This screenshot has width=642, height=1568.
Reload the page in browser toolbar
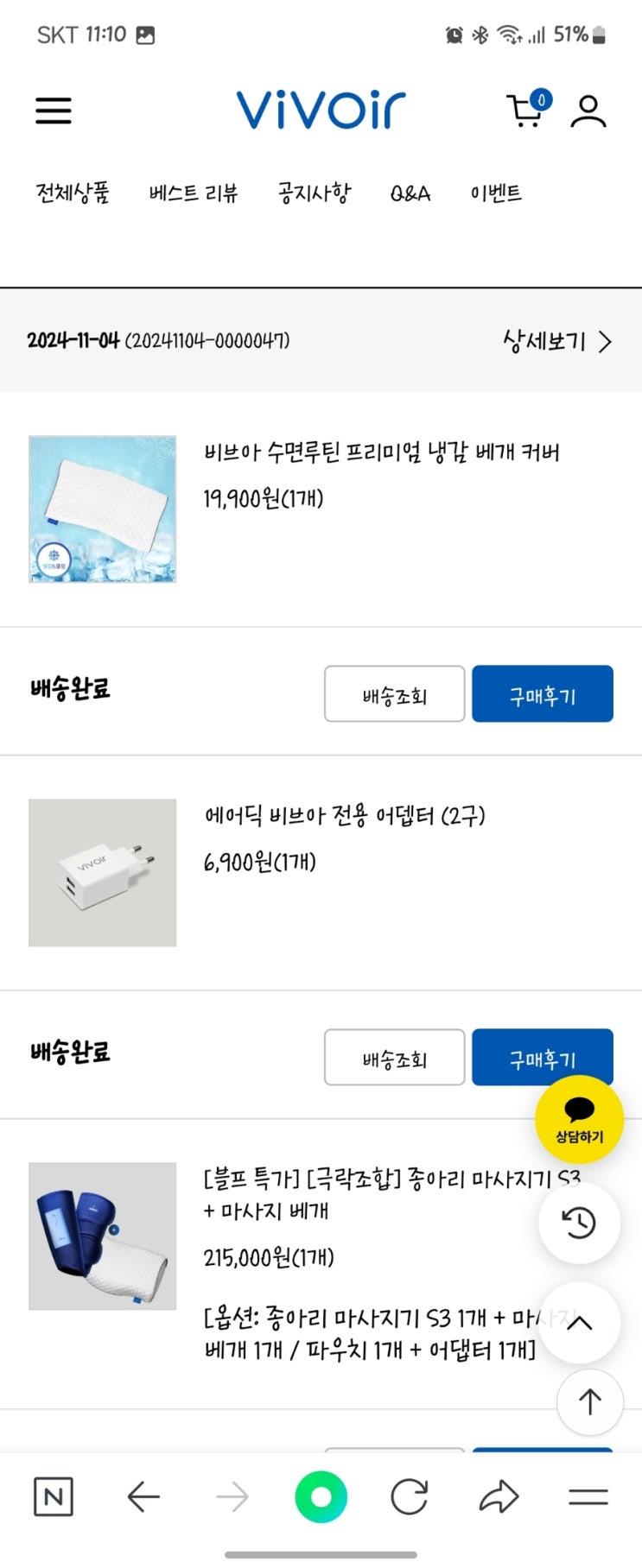410,1496
